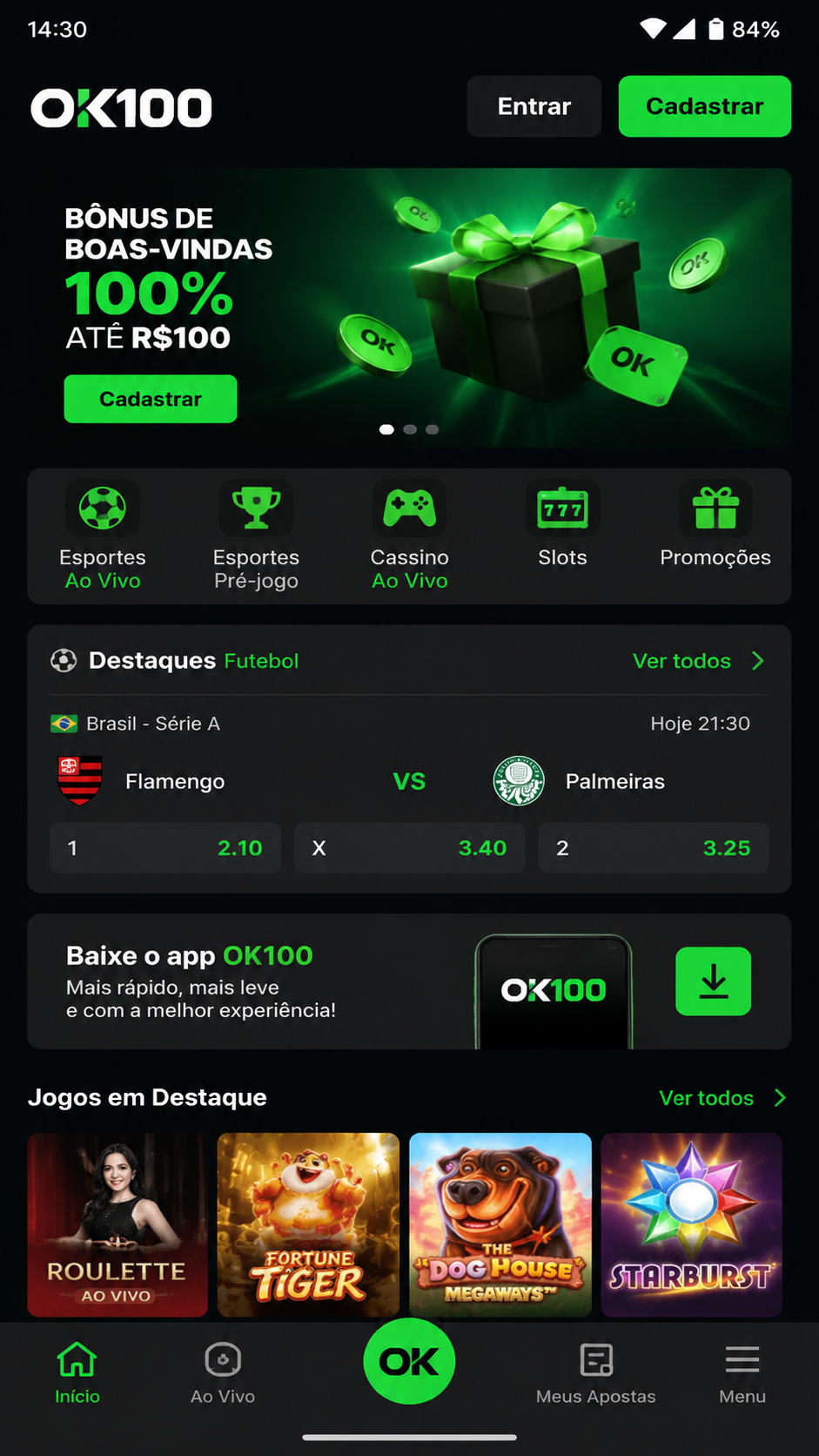Open the Meus Apostas tab
Screen dimensions: 819x1456
click(596, 1374)
